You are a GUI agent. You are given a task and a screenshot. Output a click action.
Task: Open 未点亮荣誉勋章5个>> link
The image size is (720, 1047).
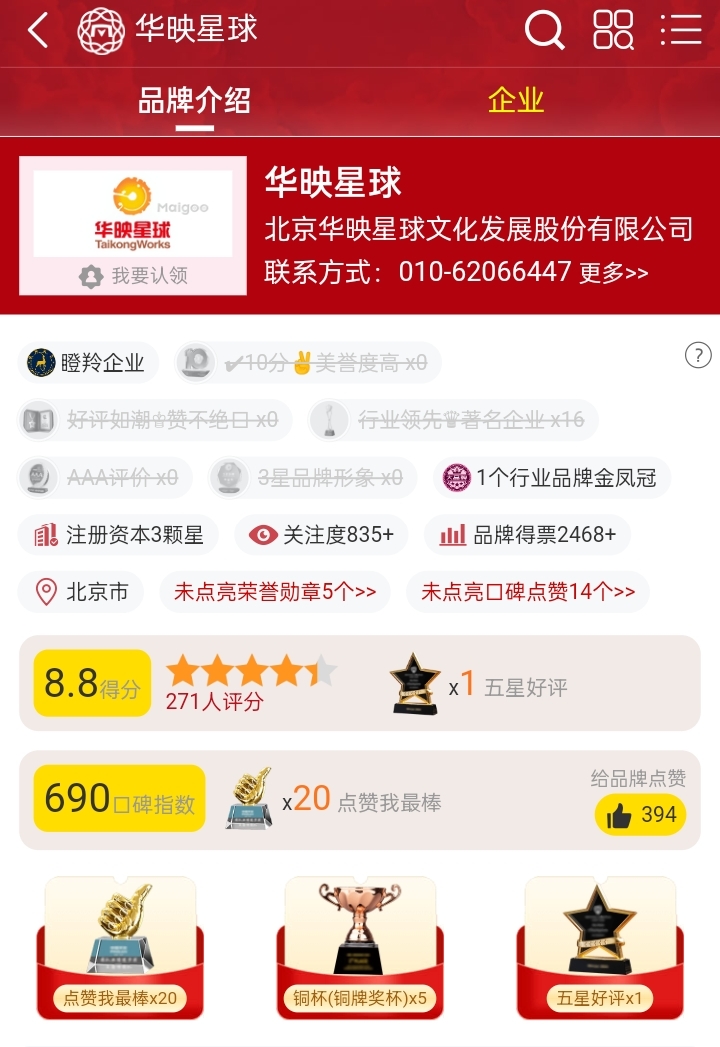point(274,592)
